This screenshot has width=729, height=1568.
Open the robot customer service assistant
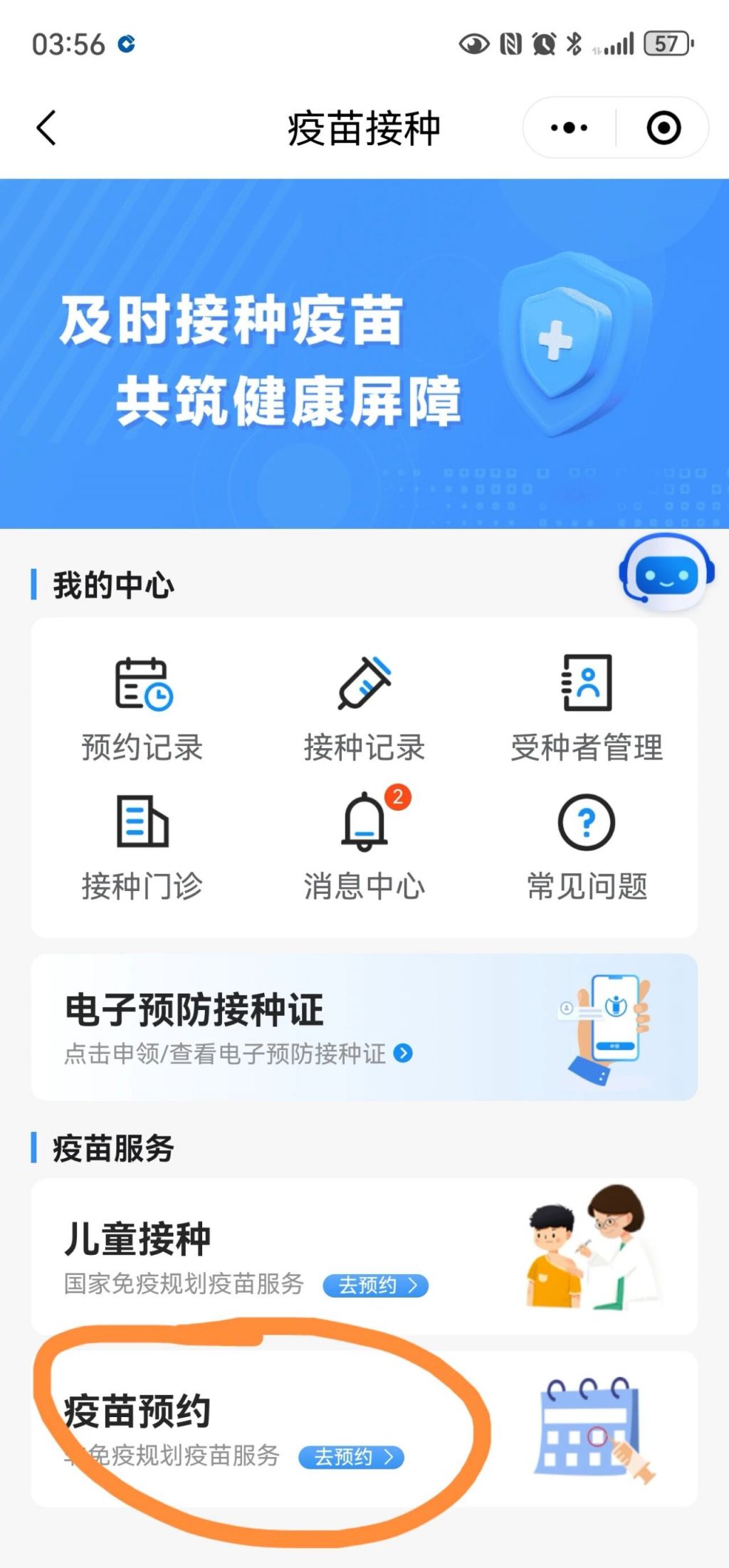click(x=665, y=574)
